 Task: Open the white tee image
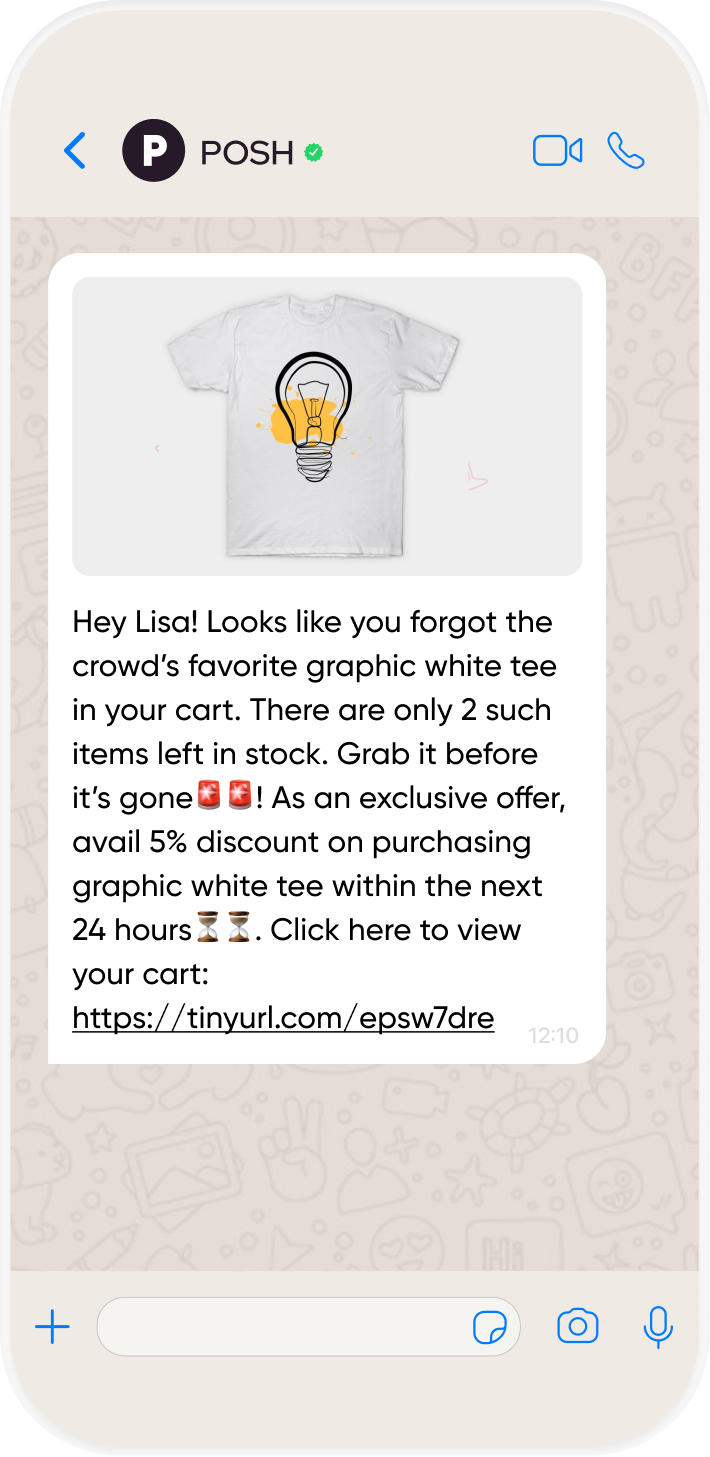pyautogui.click(x=327, y=426)
